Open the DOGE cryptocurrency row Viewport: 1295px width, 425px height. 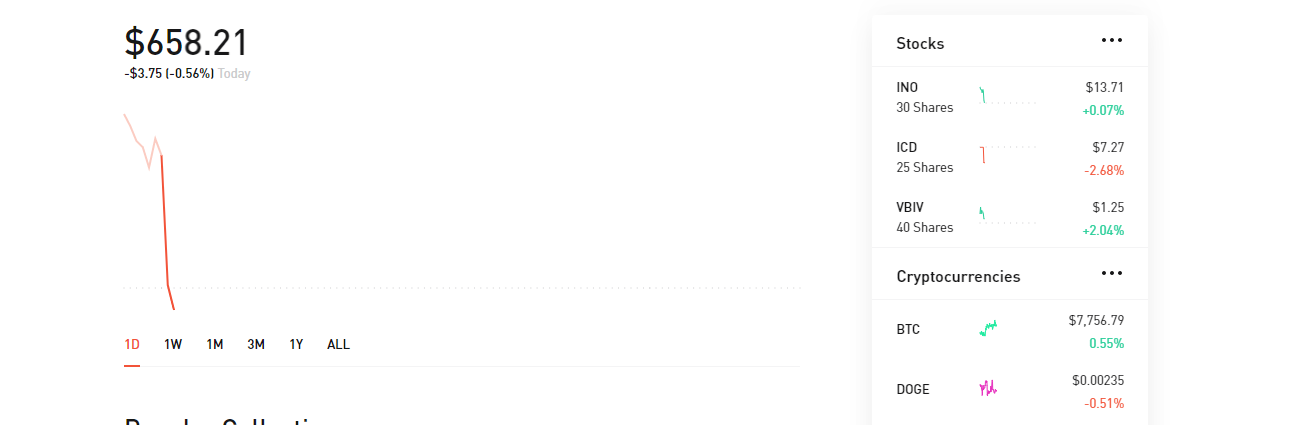coord(1009,389)
